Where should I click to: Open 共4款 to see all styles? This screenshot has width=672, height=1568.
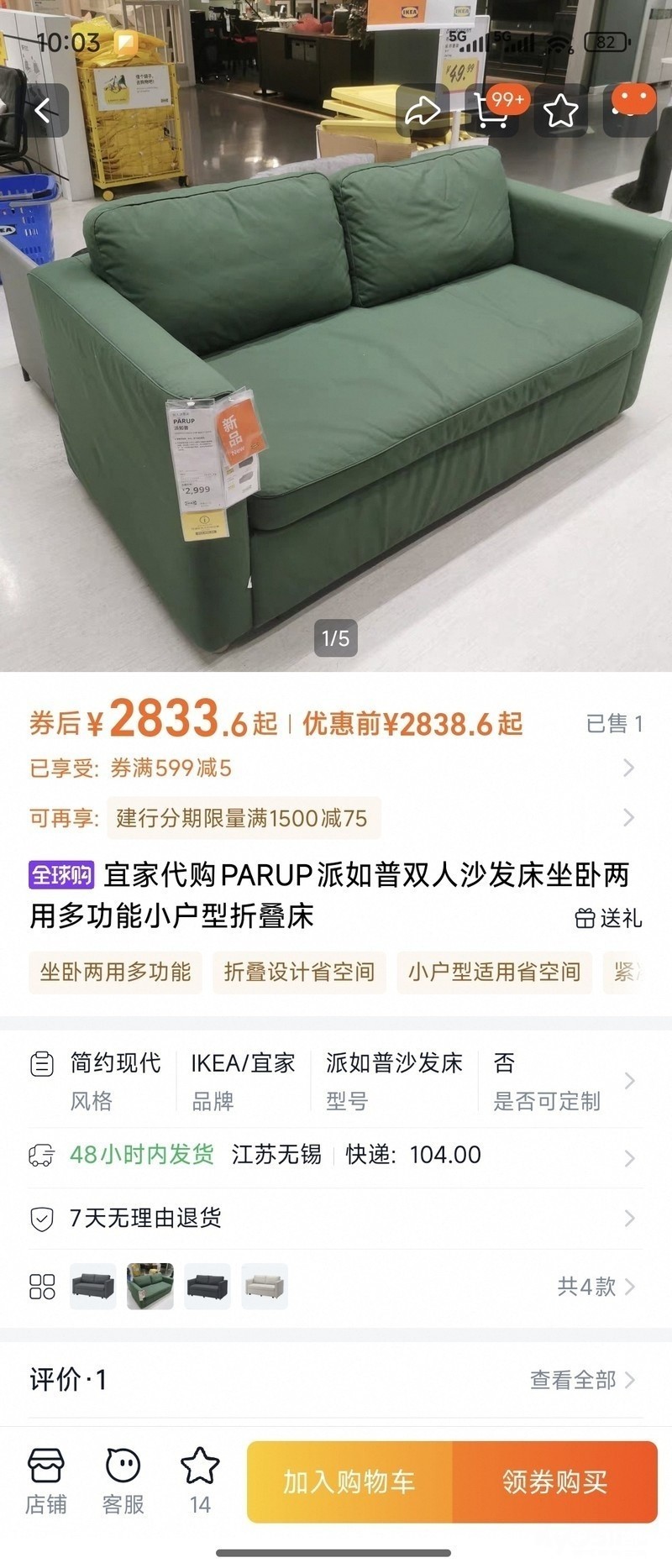click(596, 1286)
